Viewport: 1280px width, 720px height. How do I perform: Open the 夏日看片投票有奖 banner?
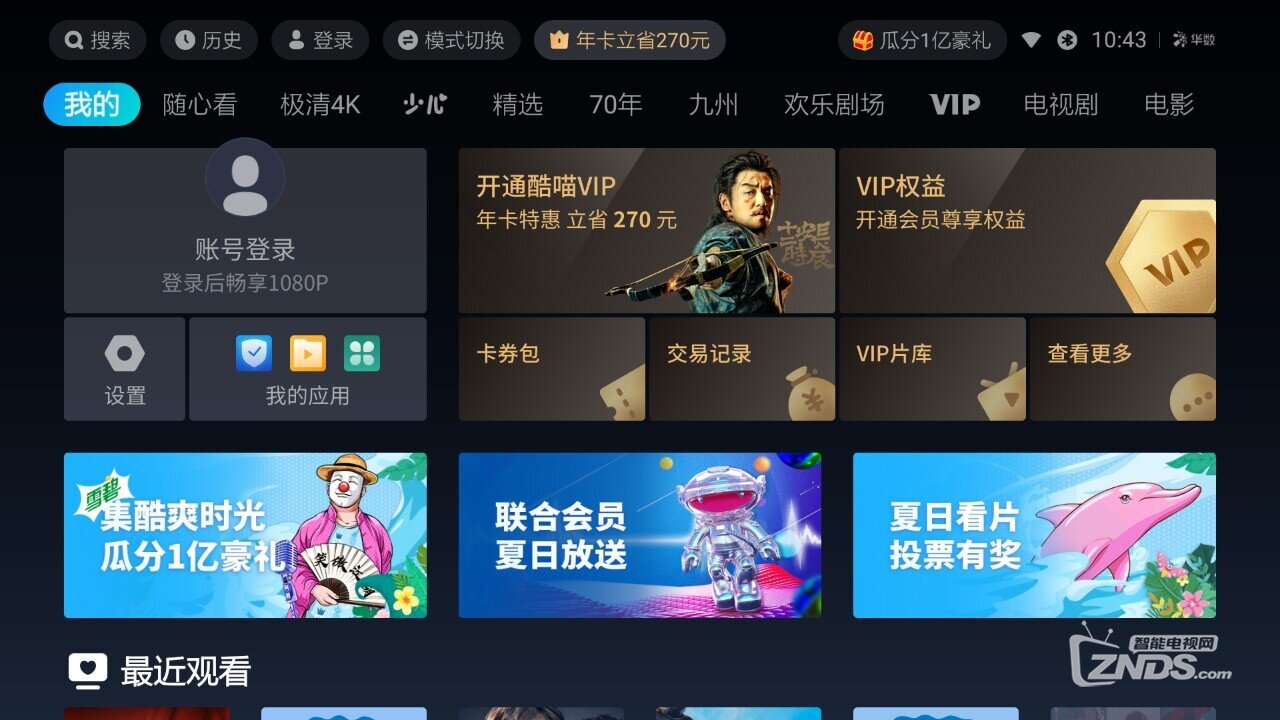tap(1034, 535)
